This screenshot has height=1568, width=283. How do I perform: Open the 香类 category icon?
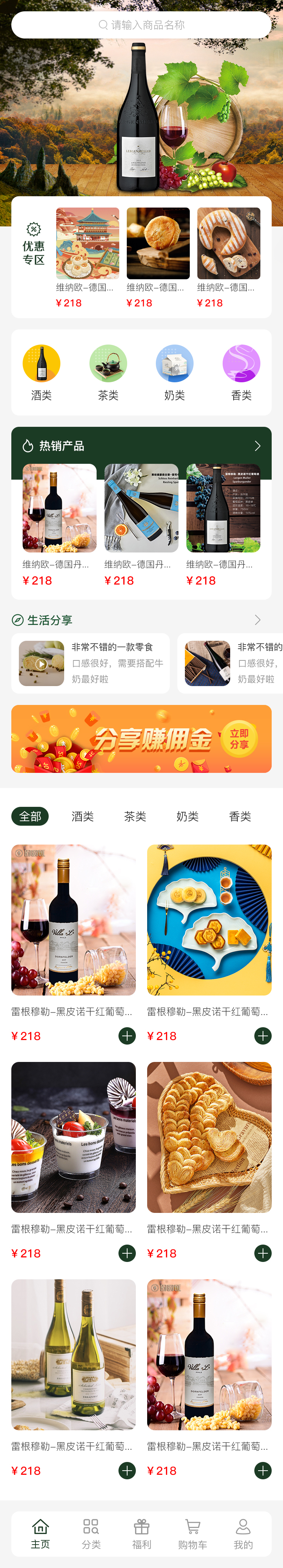pos(241,363)
